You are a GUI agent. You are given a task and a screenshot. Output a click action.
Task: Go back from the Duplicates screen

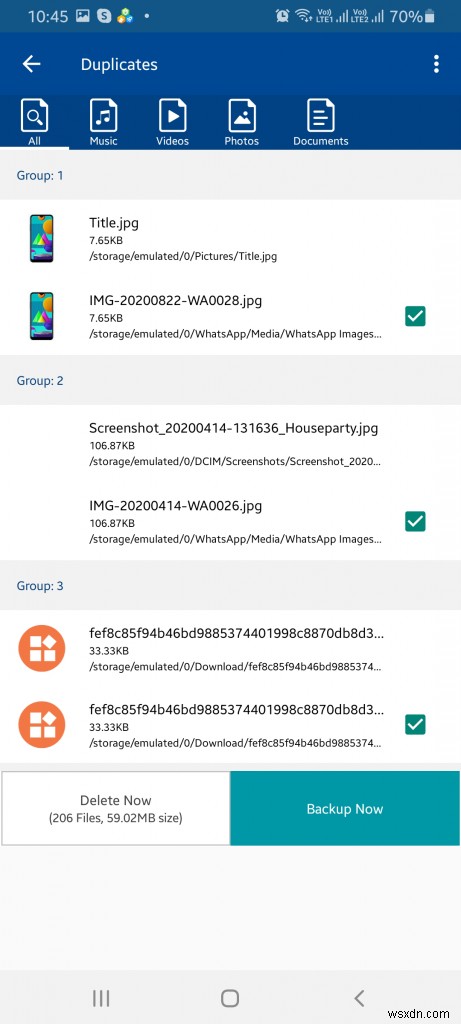pyautogui.click(x=31, y=64)
